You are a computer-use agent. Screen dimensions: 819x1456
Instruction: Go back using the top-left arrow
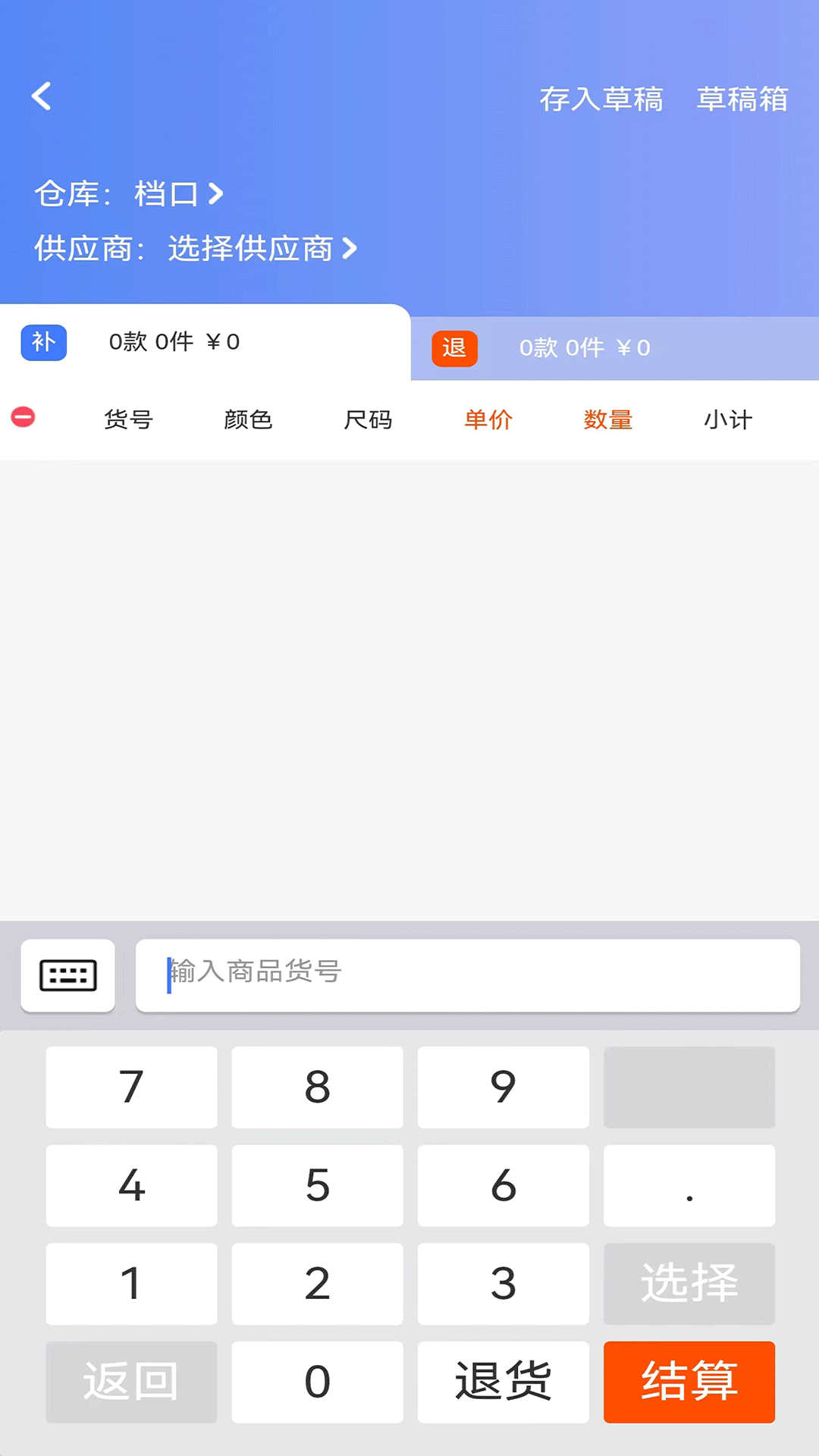coord(42,96)
